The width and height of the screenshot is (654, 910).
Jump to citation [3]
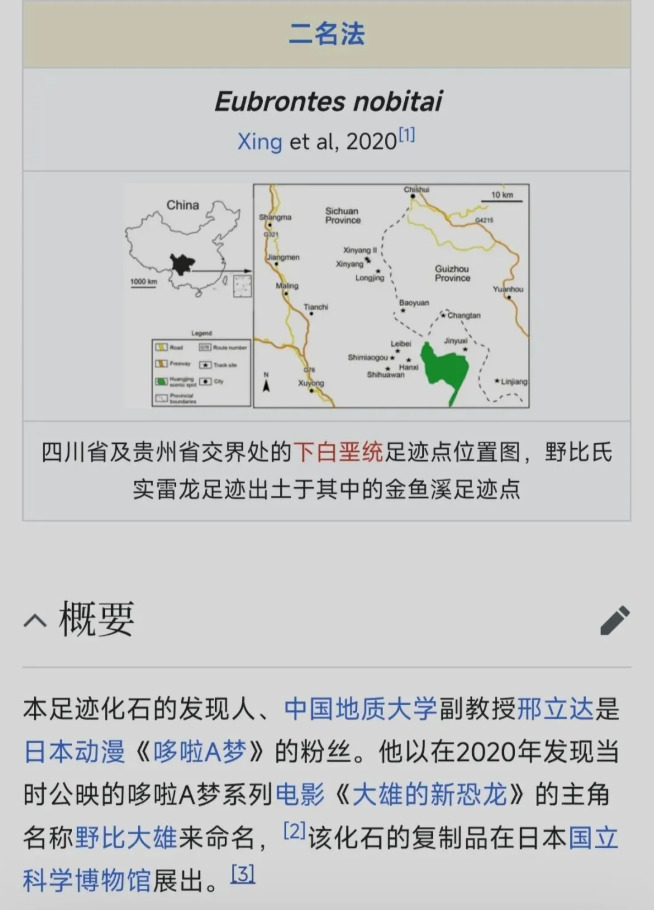[243, 874]
